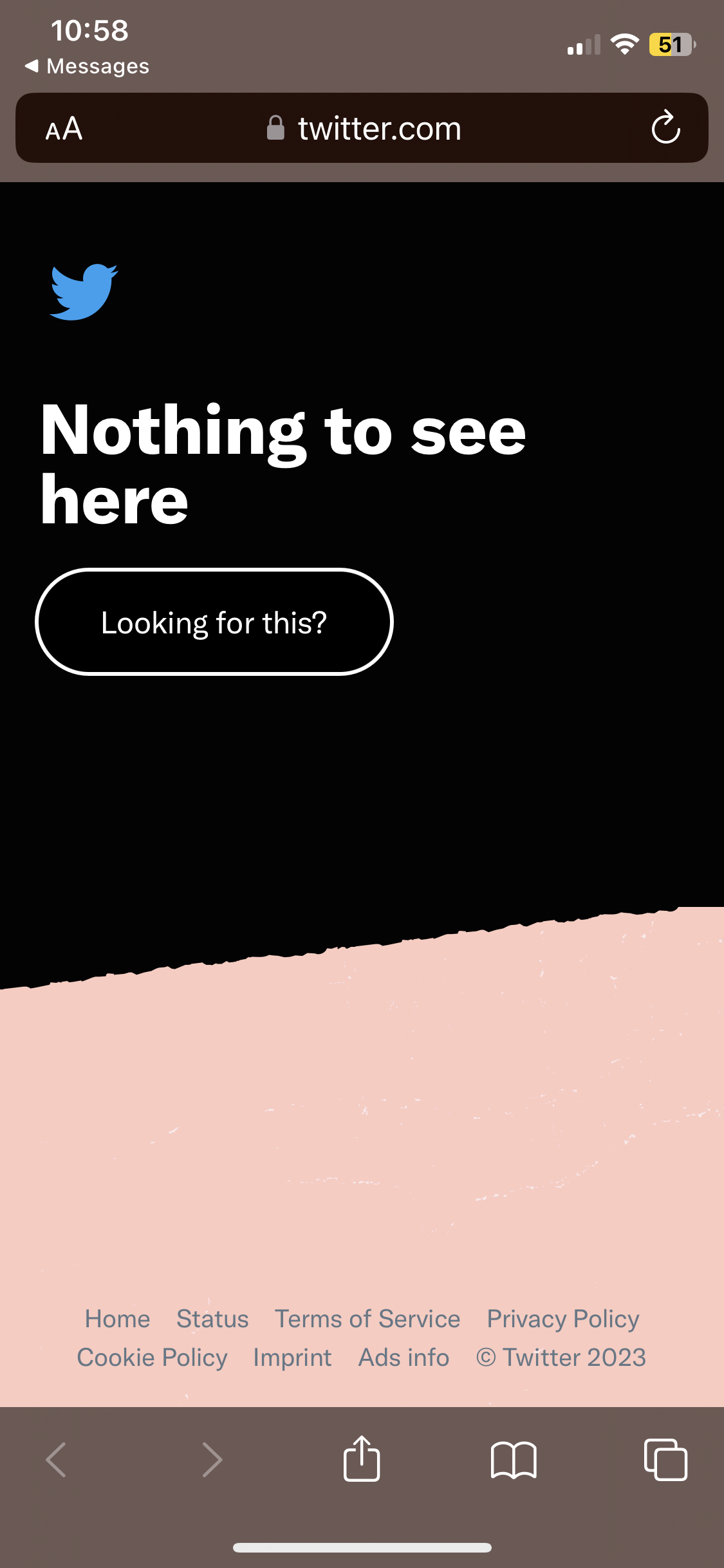Open the Cookie Policy link
This screenshot has height=1568, width=724.
coord(152,1358)
